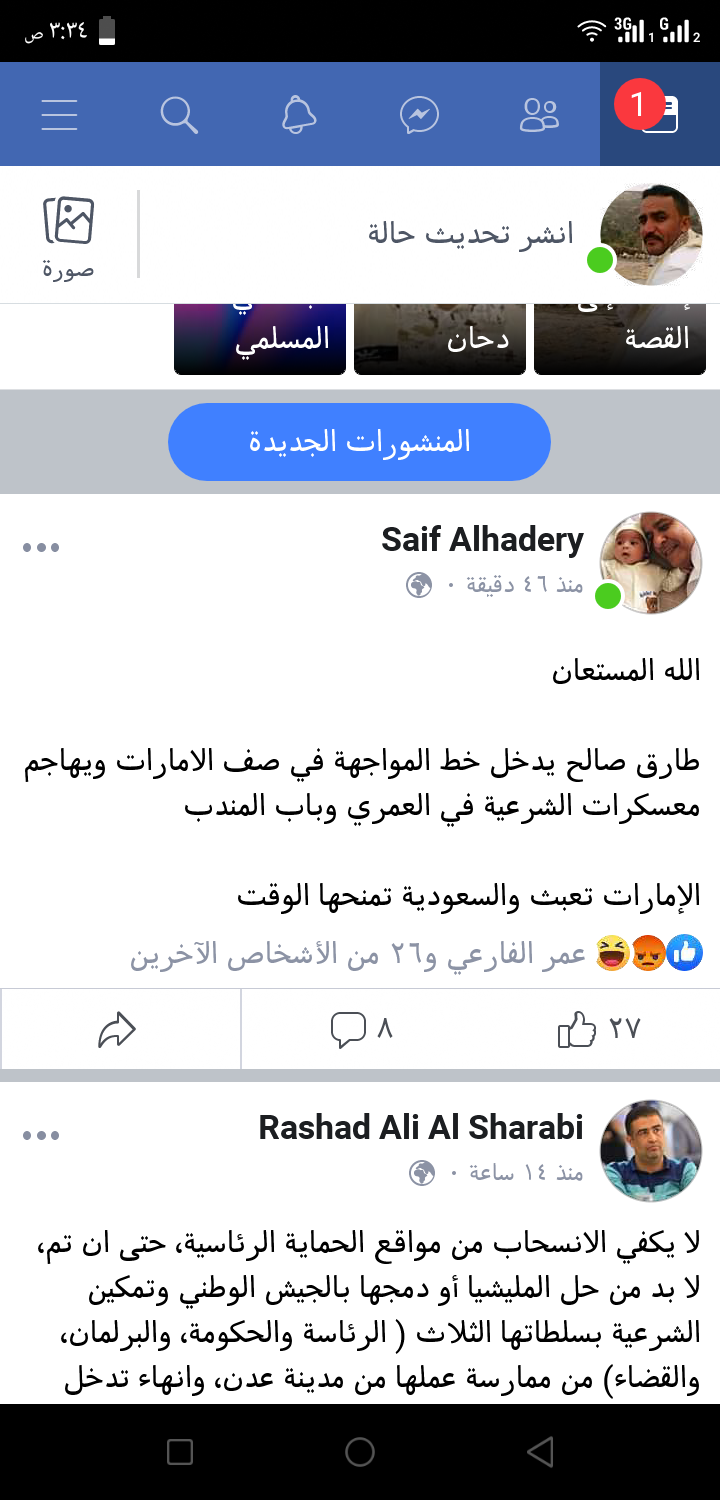The image size is (720, 1500).
Task: Open Saif Alhadery's profile
Action: pyautogui.click(x=482, y=540)
